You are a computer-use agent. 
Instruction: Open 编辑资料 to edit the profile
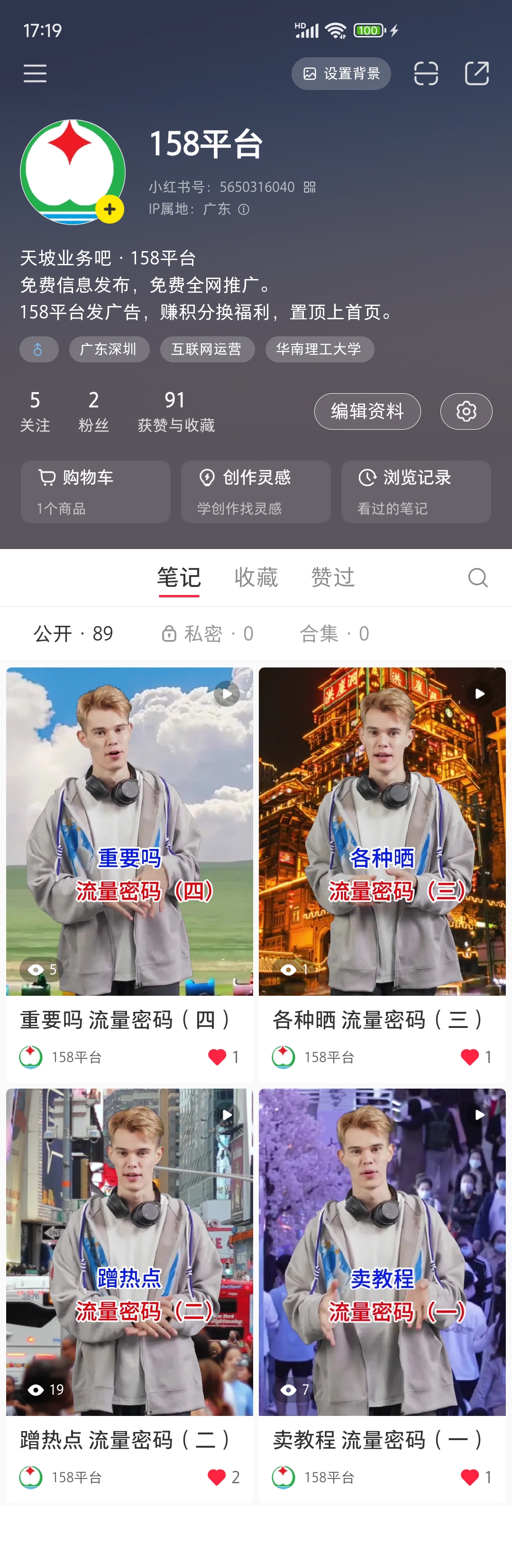pos(367,412)
